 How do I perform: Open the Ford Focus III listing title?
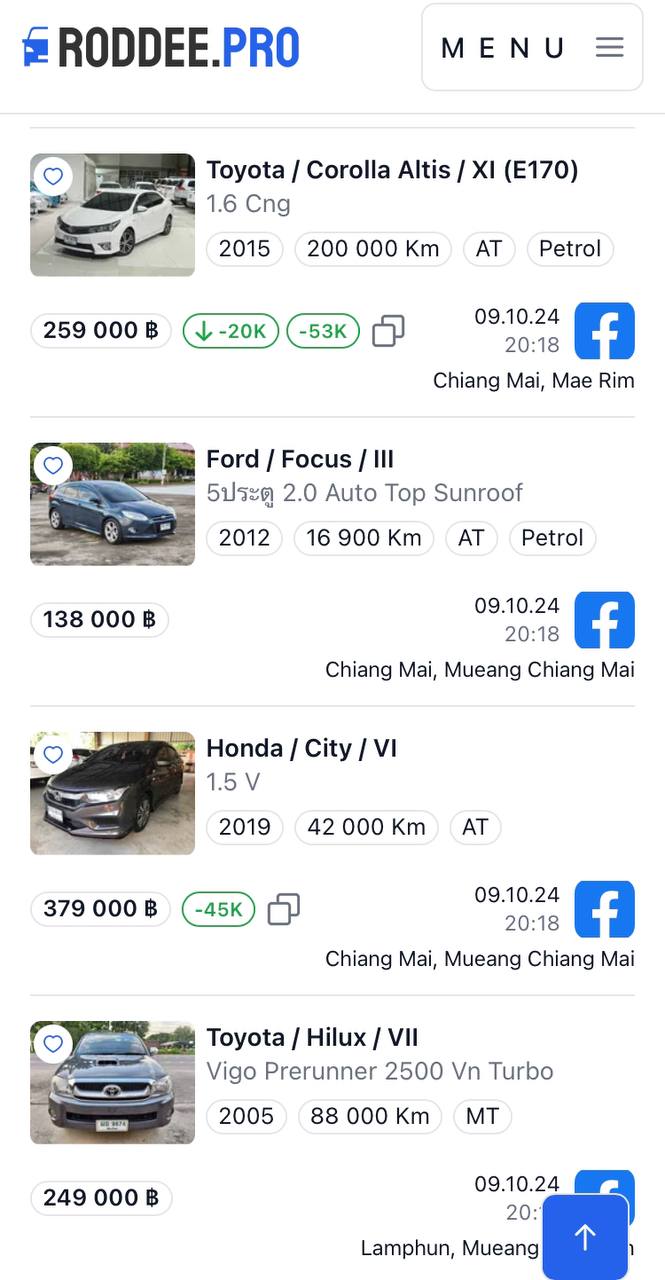(300, 459)
